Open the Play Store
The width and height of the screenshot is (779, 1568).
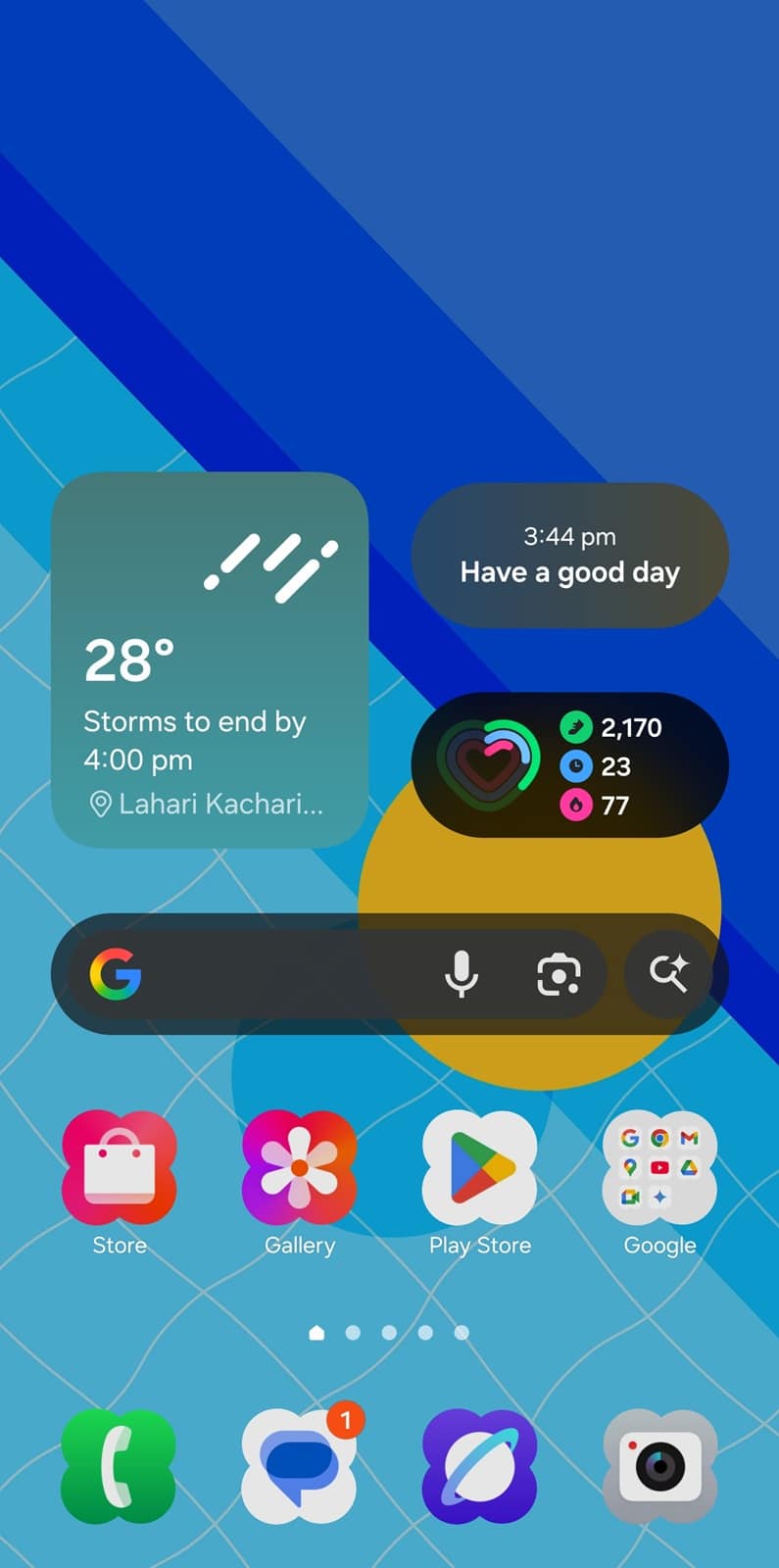480,1168
